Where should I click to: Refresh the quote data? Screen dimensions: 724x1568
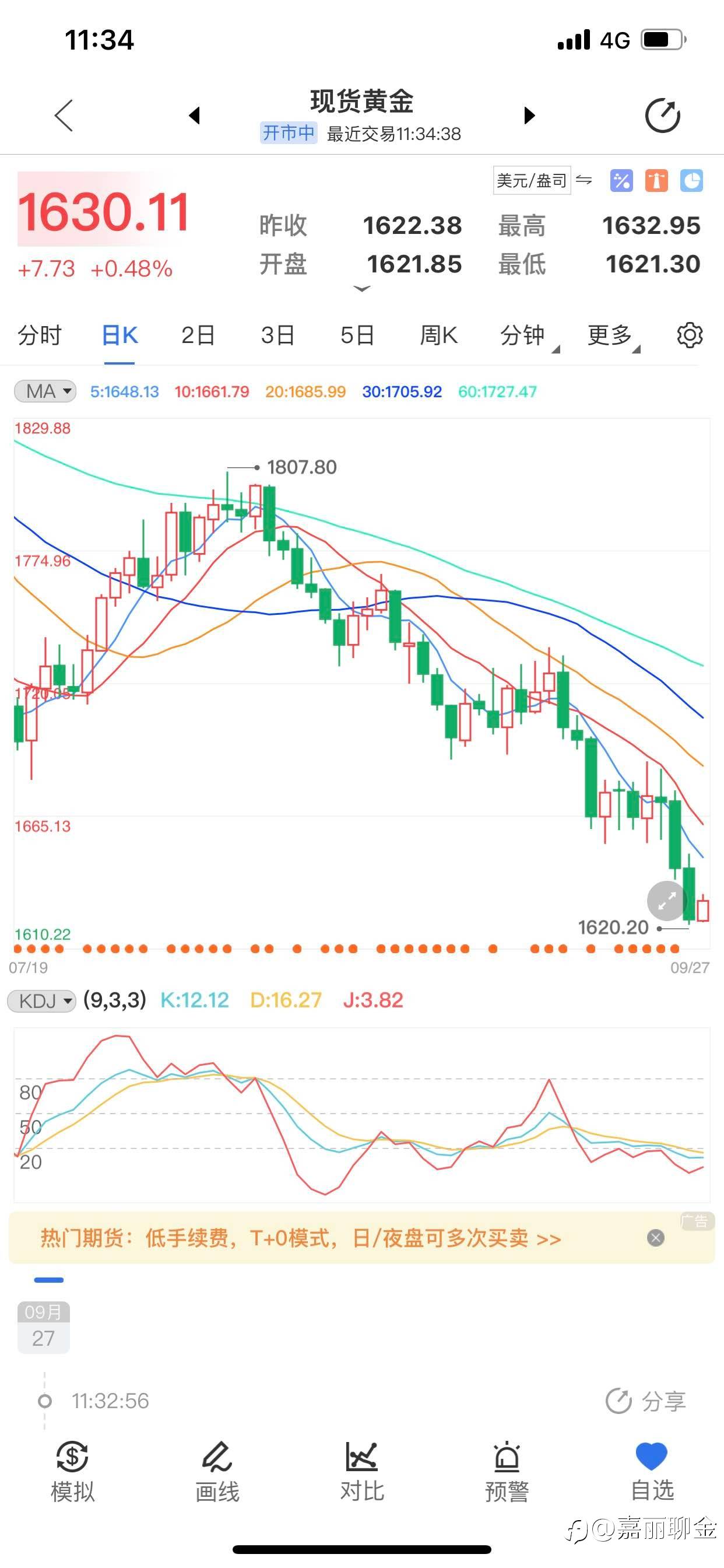663,115
